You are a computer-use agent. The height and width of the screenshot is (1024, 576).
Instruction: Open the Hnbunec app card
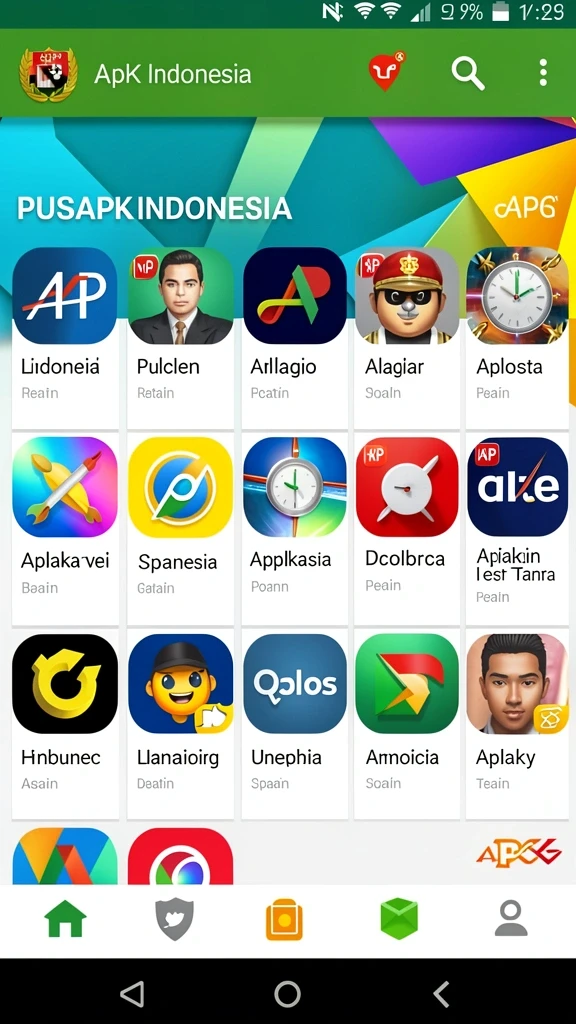click(x=65, y=724)
